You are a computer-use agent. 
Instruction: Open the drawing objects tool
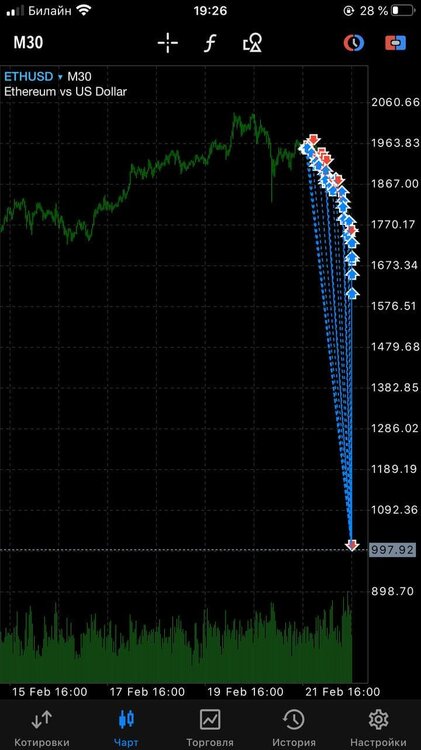pyautogui.click(x=252, y=44)
